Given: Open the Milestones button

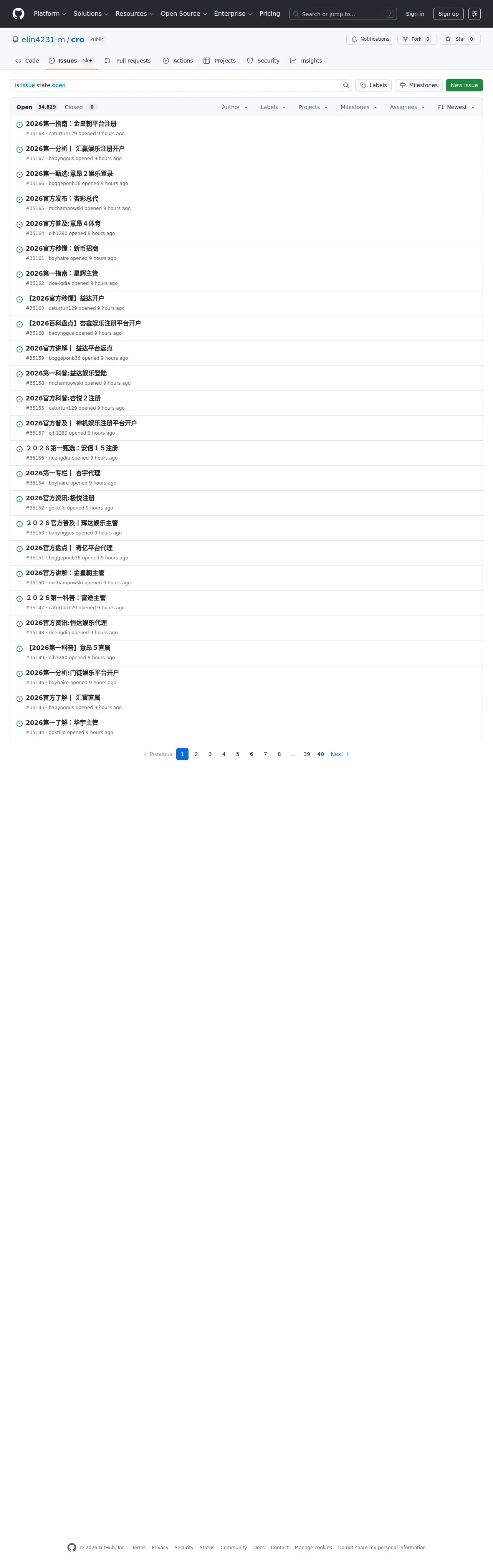Looking at the screenshot, I should click(x=418, y=85).
